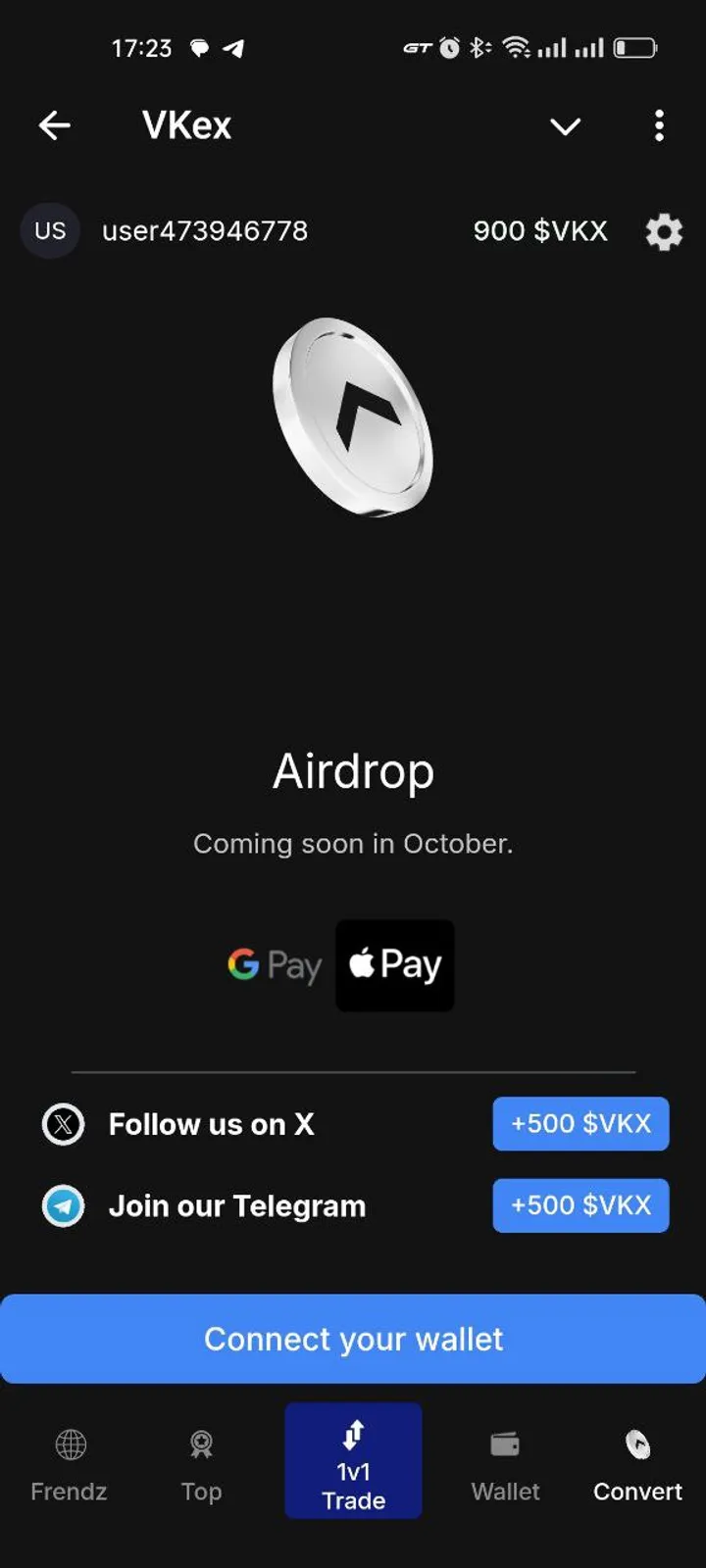Open the three-dot overflow menu
The image size is (706, 1568).
tap(659, 125)
